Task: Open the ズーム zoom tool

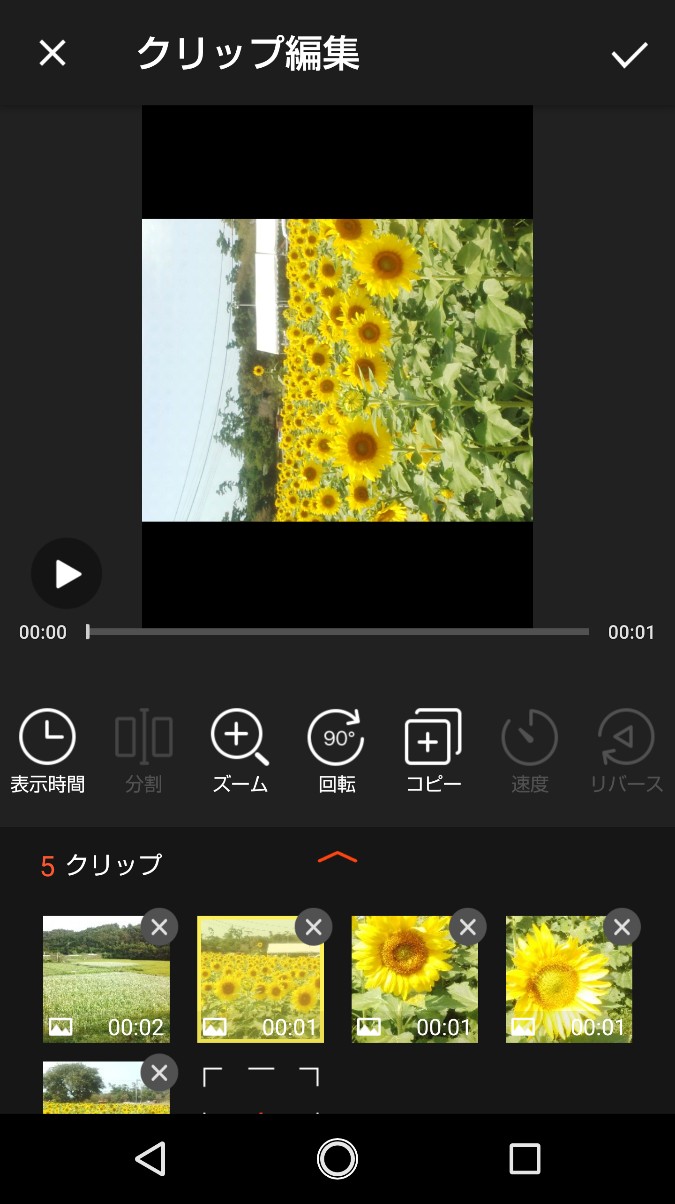Action: (240, 750)
